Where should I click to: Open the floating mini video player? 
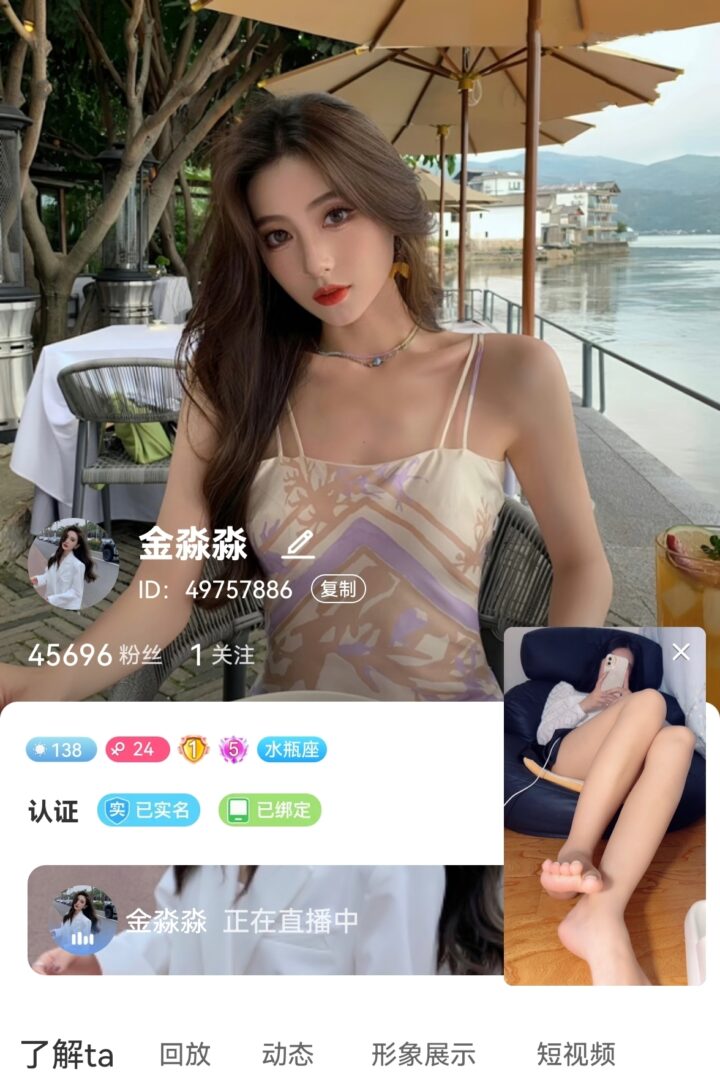point(604,820)
